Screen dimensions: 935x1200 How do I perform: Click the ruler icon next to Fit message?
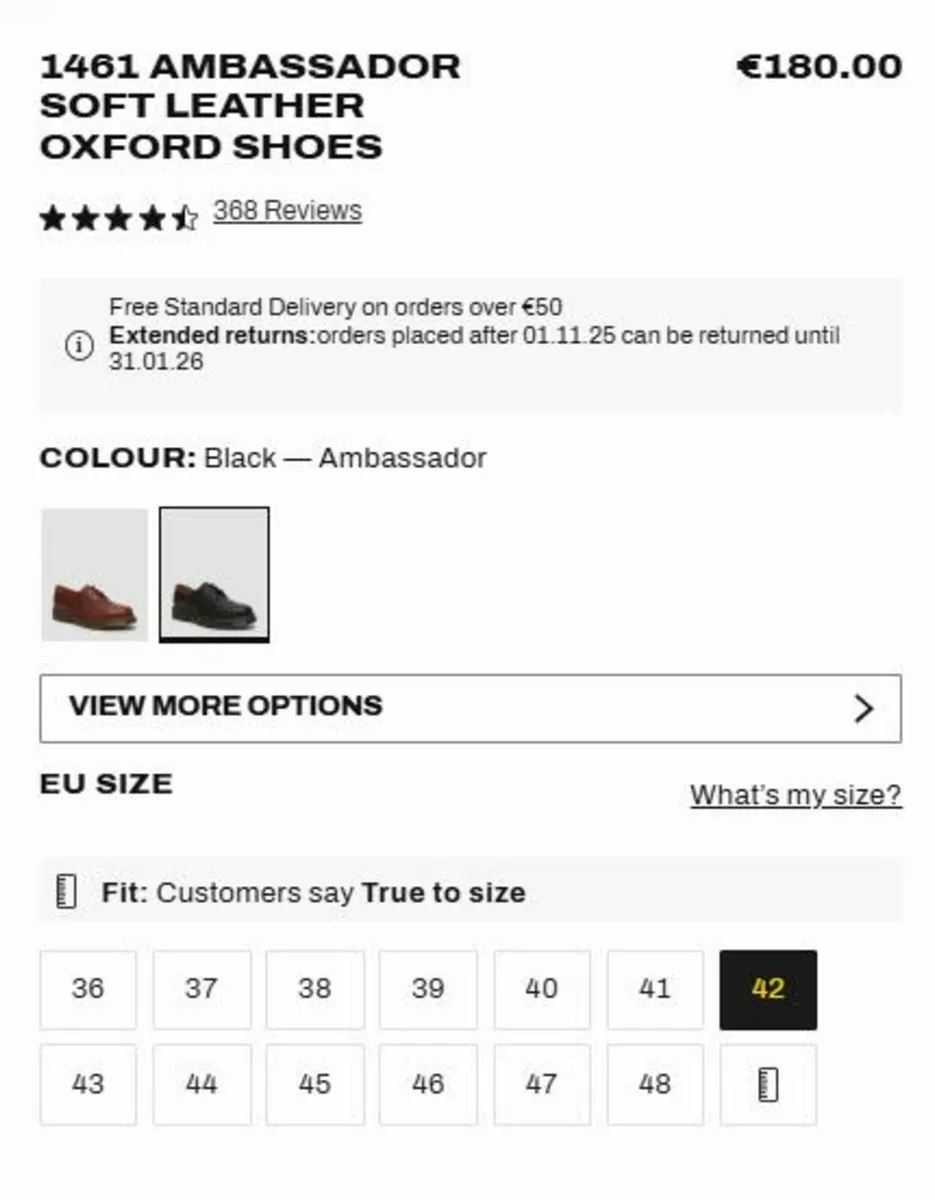[65, 891]
